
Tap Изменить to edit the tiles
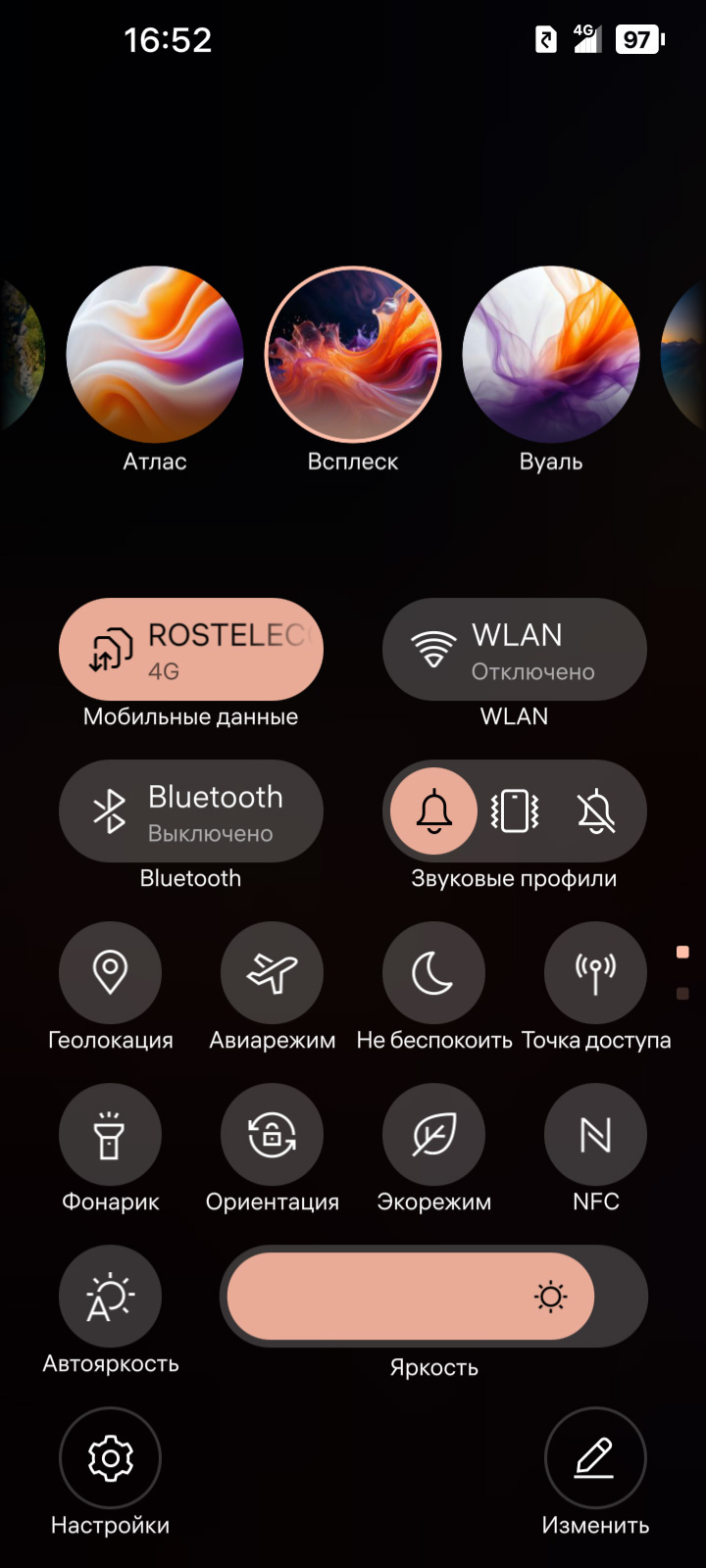point(596,1458)
